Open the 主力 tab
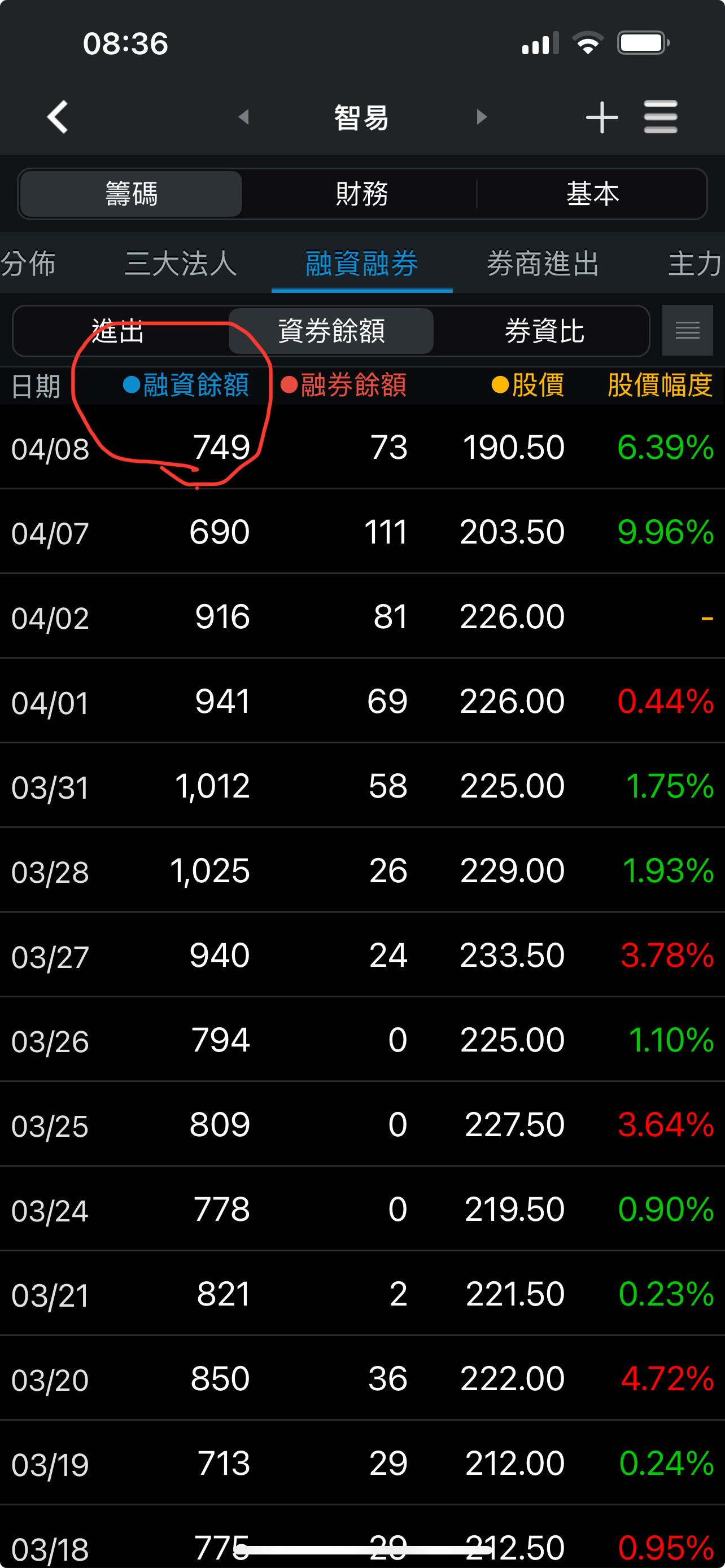 coord(695,264)
